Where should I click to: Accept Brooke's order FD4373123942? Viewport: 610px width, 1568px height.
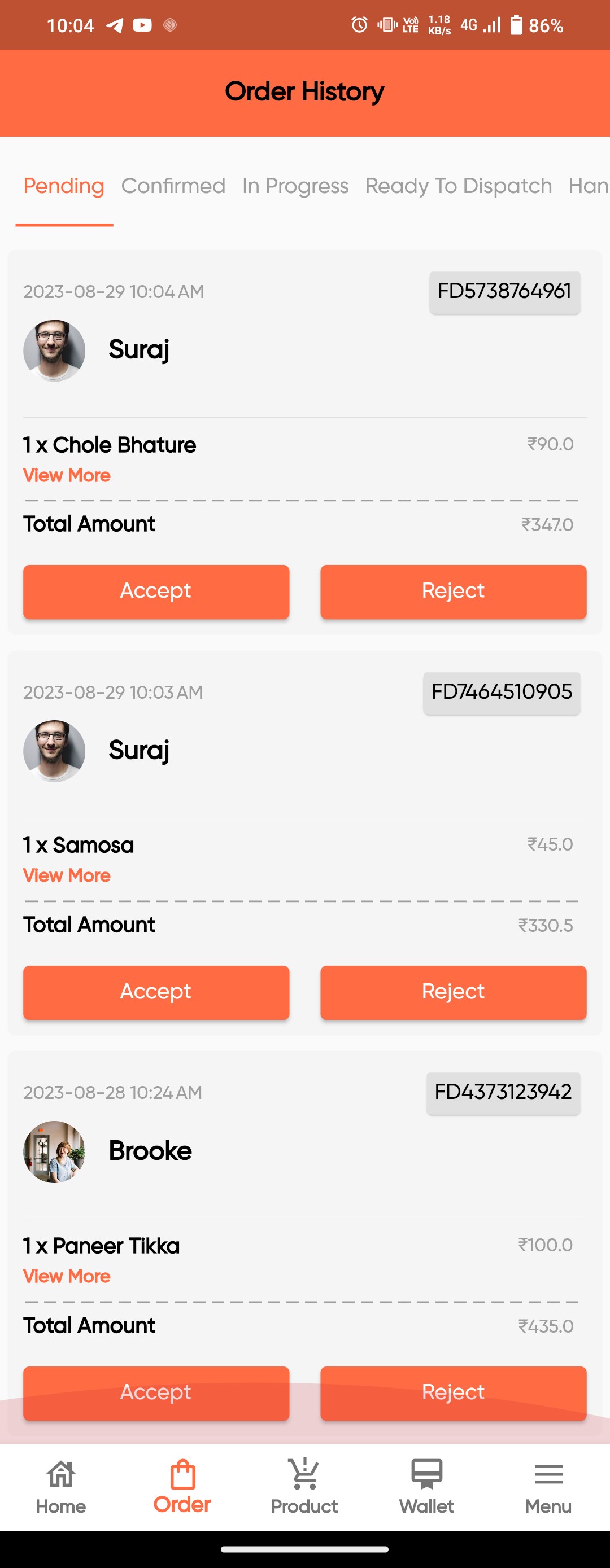tap(156, 1392)
